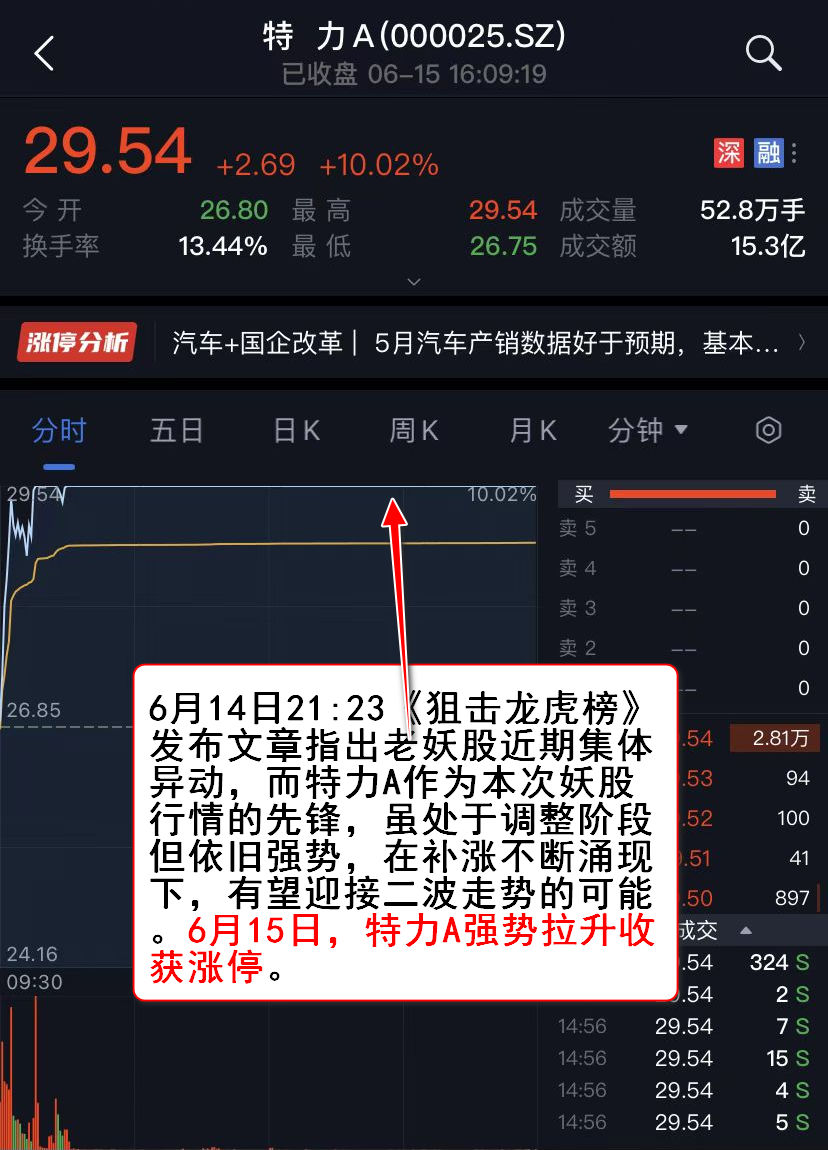Viewport: 828px width, 1150px height.
Task: Show the 月K chart tab
Action: pyautogui.click(x=533, y=431)
